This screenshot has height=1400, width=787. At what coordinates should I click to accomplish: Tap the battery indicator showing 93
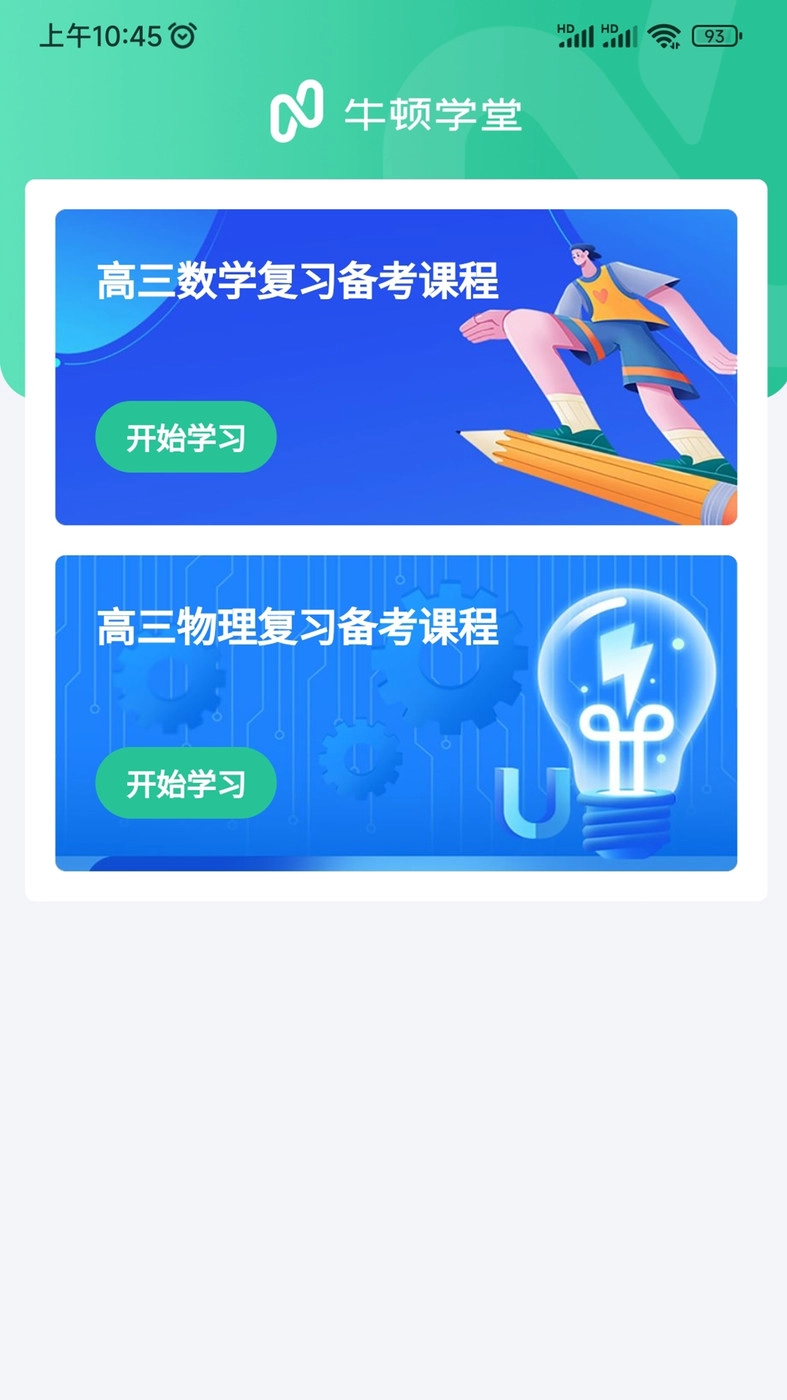pos(715,34)
